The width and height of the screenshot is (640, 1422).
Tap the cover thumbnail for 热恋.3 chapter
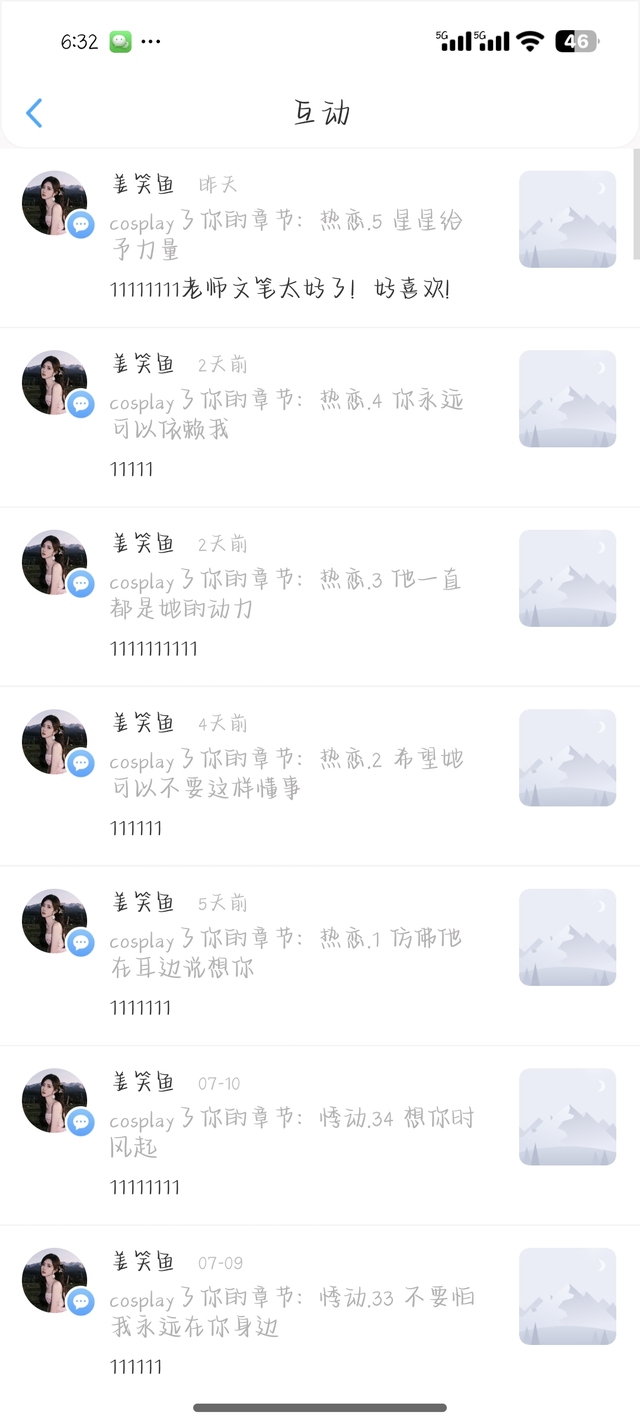click(x=567, y=578)
